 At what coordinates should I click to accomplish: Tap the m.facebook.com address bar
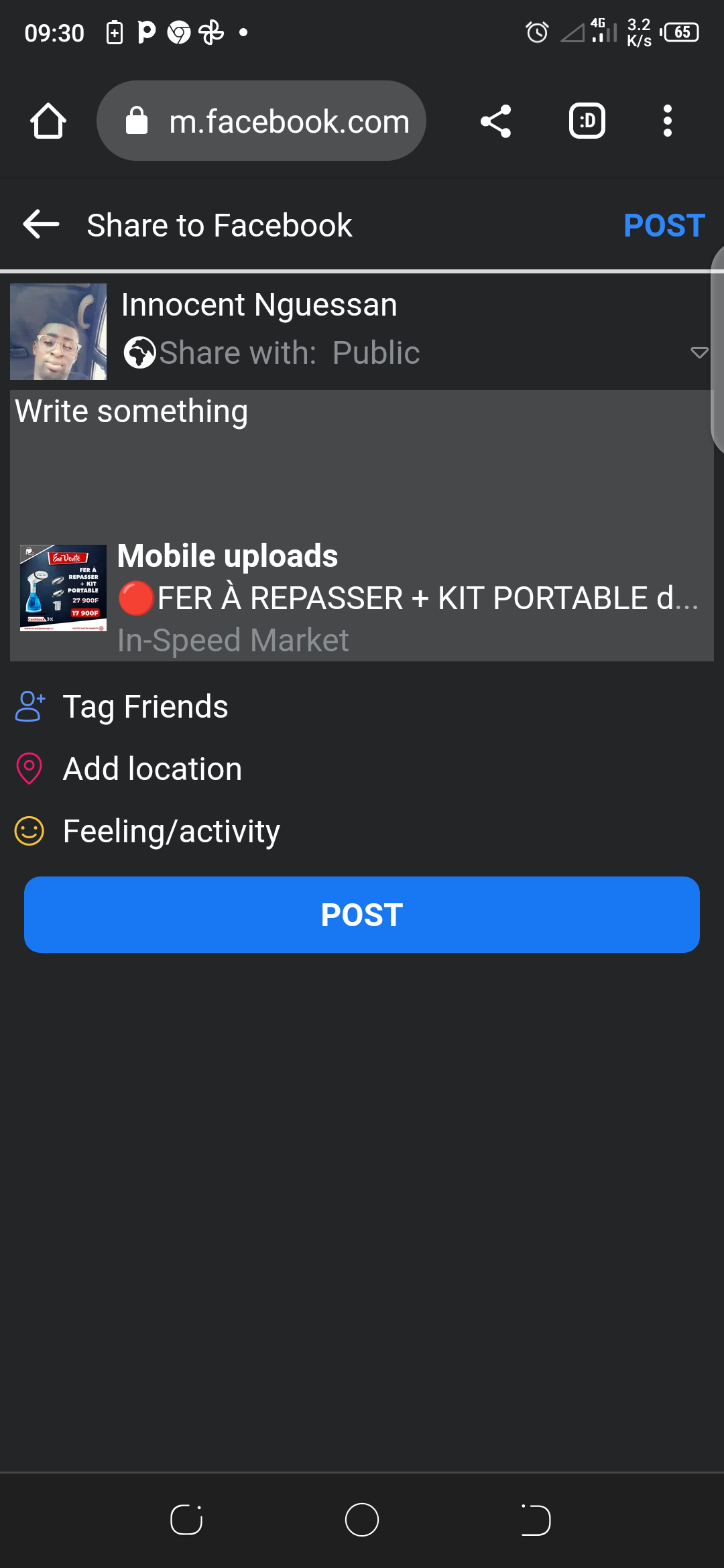pyautogui.click(x=261, y=121)
